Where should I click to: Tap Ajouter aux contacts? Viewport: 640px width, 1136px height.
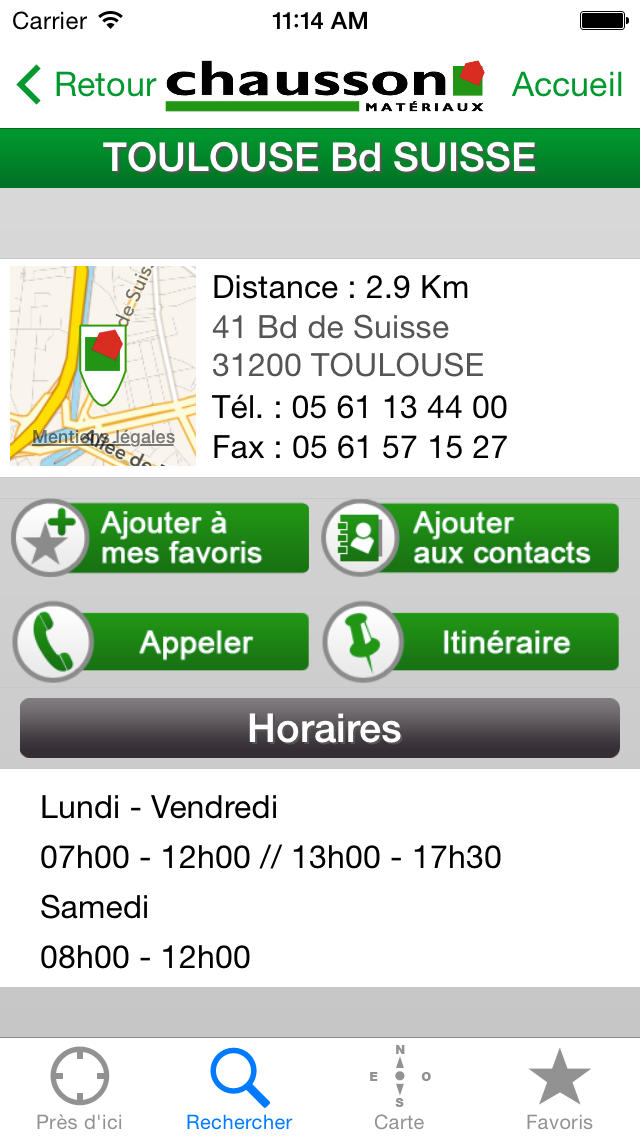pos(470,538)
